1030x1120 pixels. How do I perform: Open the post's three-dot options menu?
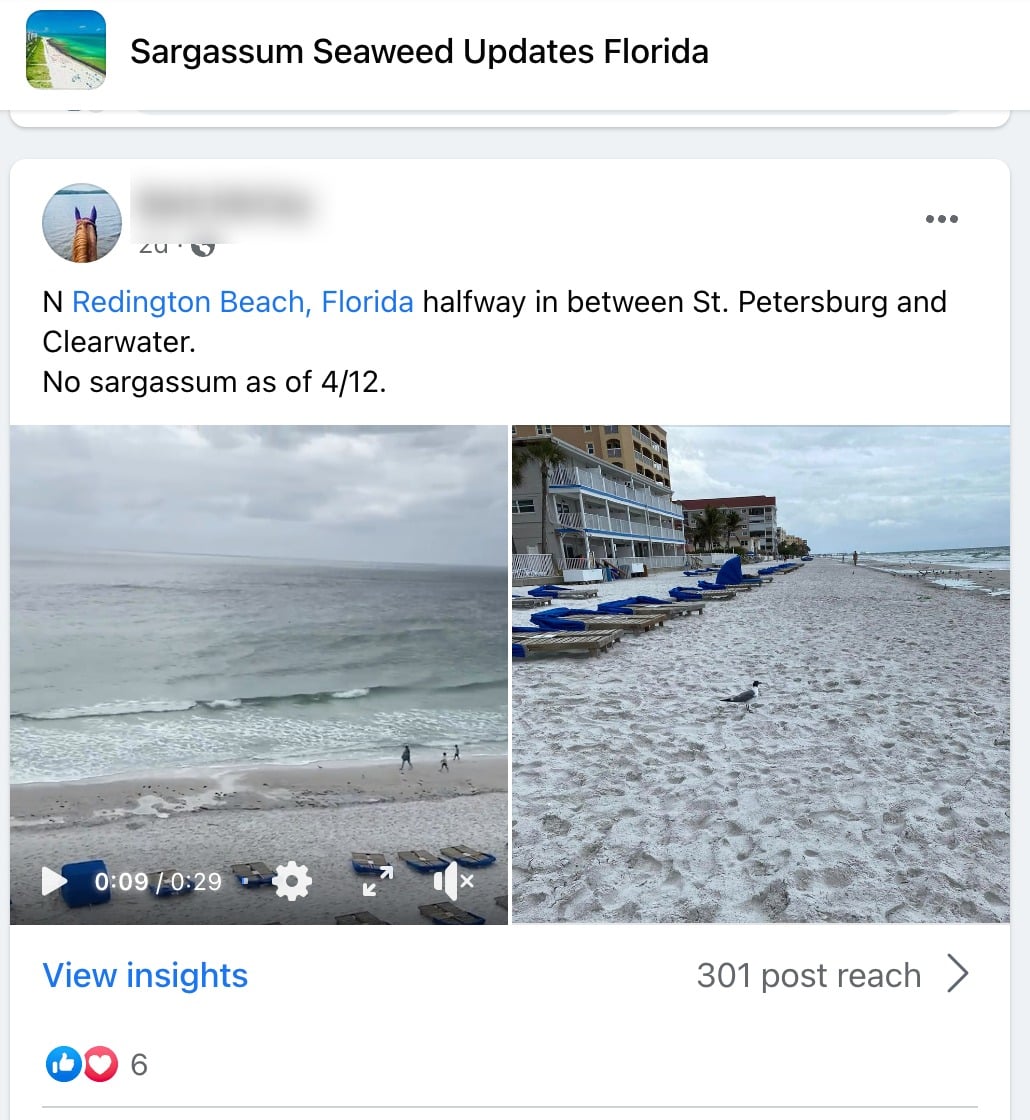pyautogui.click(x=941, y=219)
